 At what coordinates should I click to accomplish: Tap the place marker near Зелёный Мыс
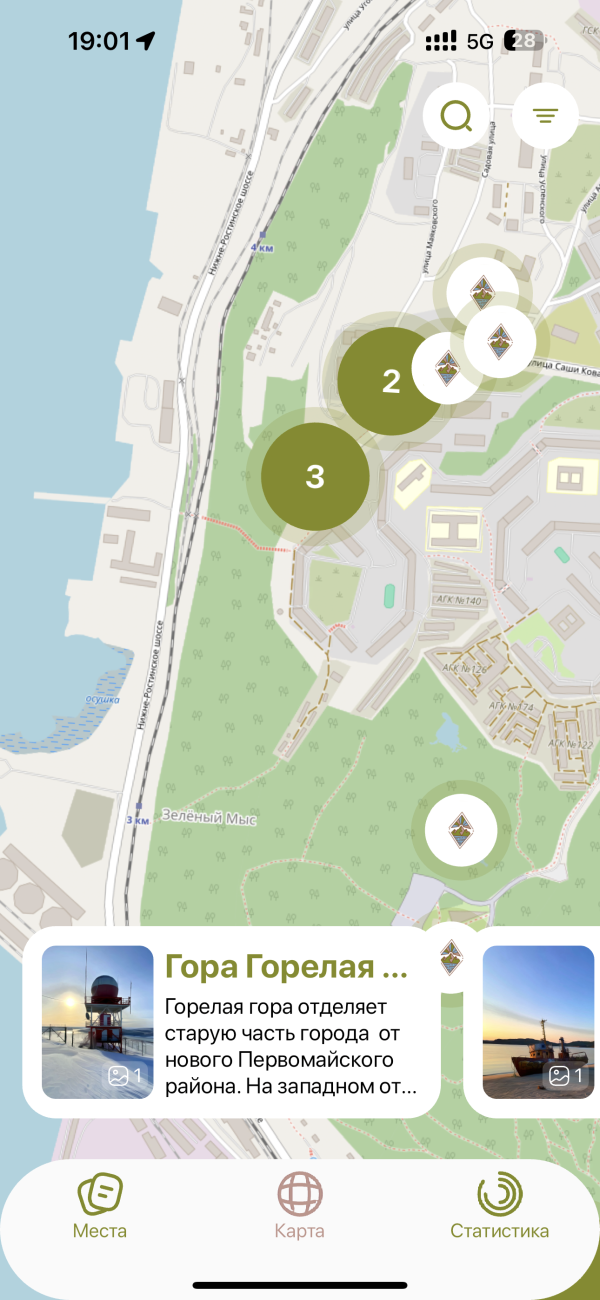(461, 827)
